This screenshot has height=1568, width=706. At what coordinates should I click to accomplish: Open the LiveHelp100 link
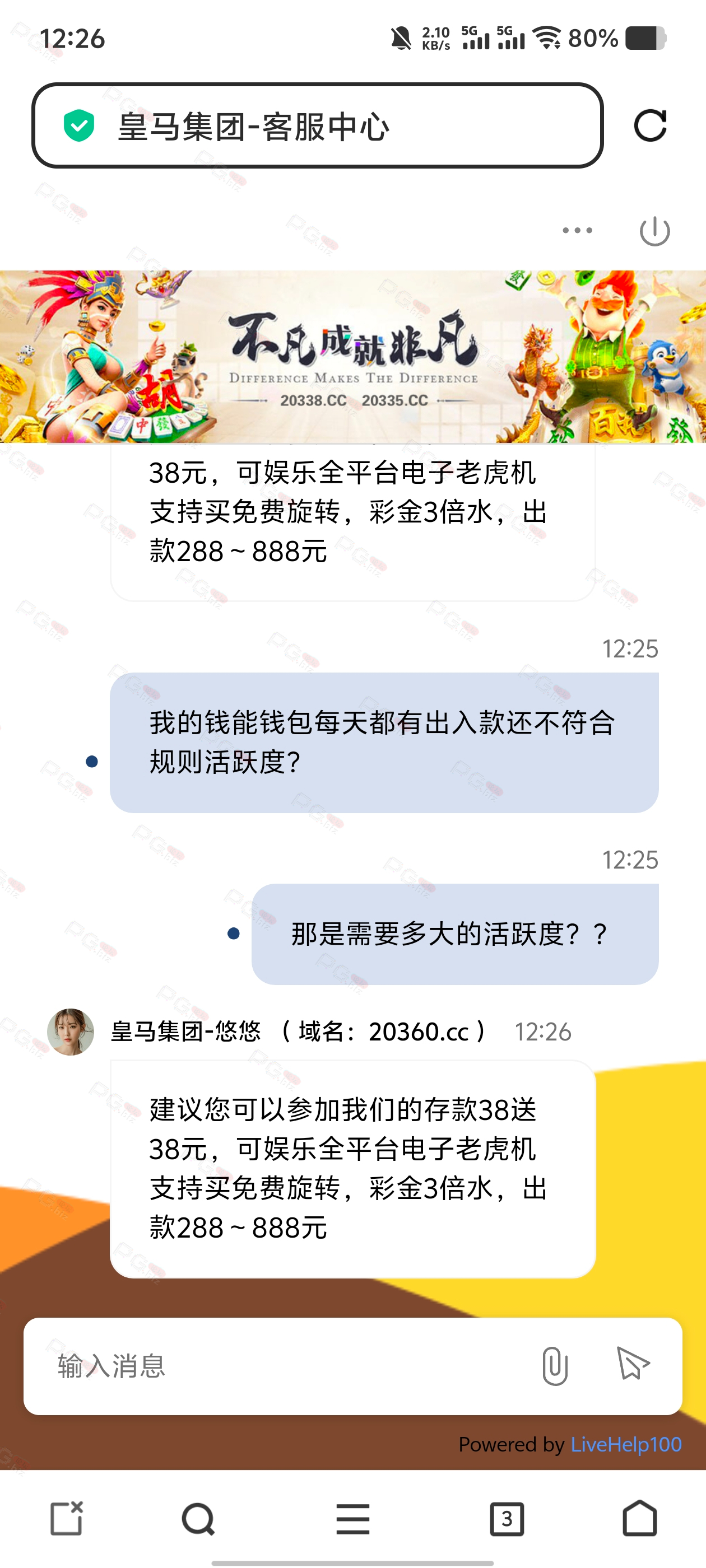[x=625, y=1444]
